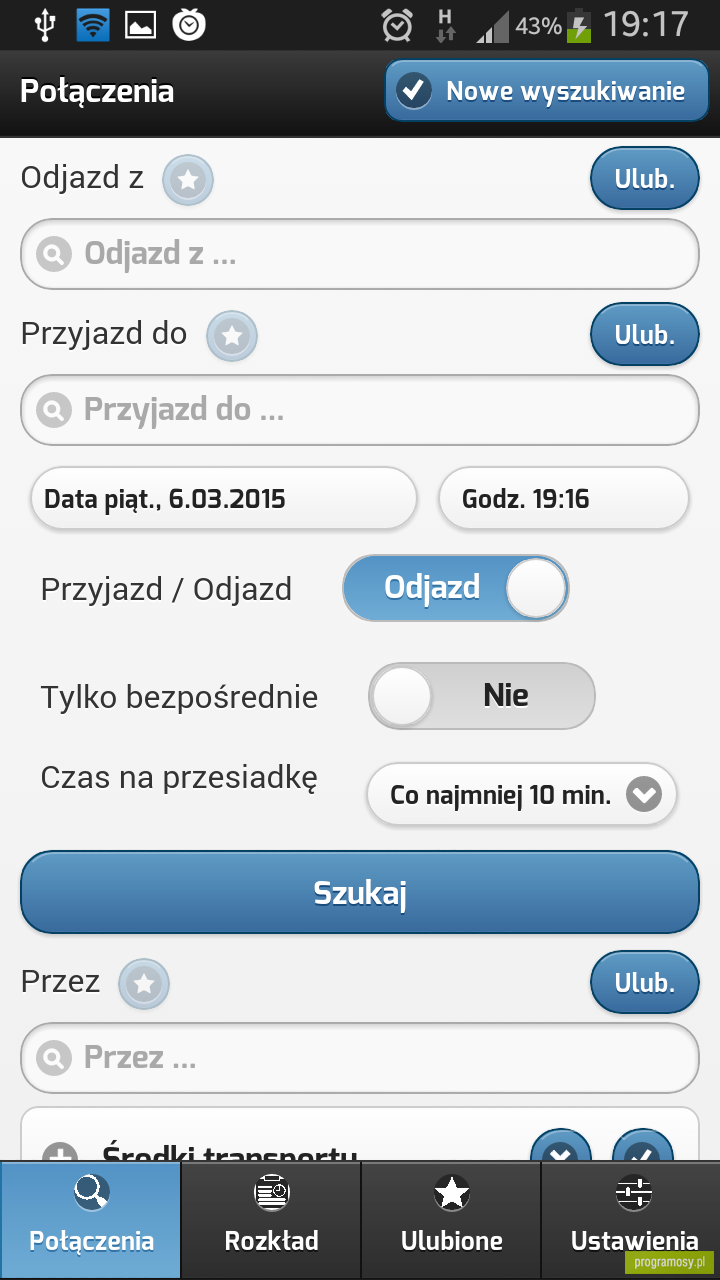Open the time picker showing Godz. 19:16
The width and height of the screenshot is (720, 1280).
(x=564, y=499)
